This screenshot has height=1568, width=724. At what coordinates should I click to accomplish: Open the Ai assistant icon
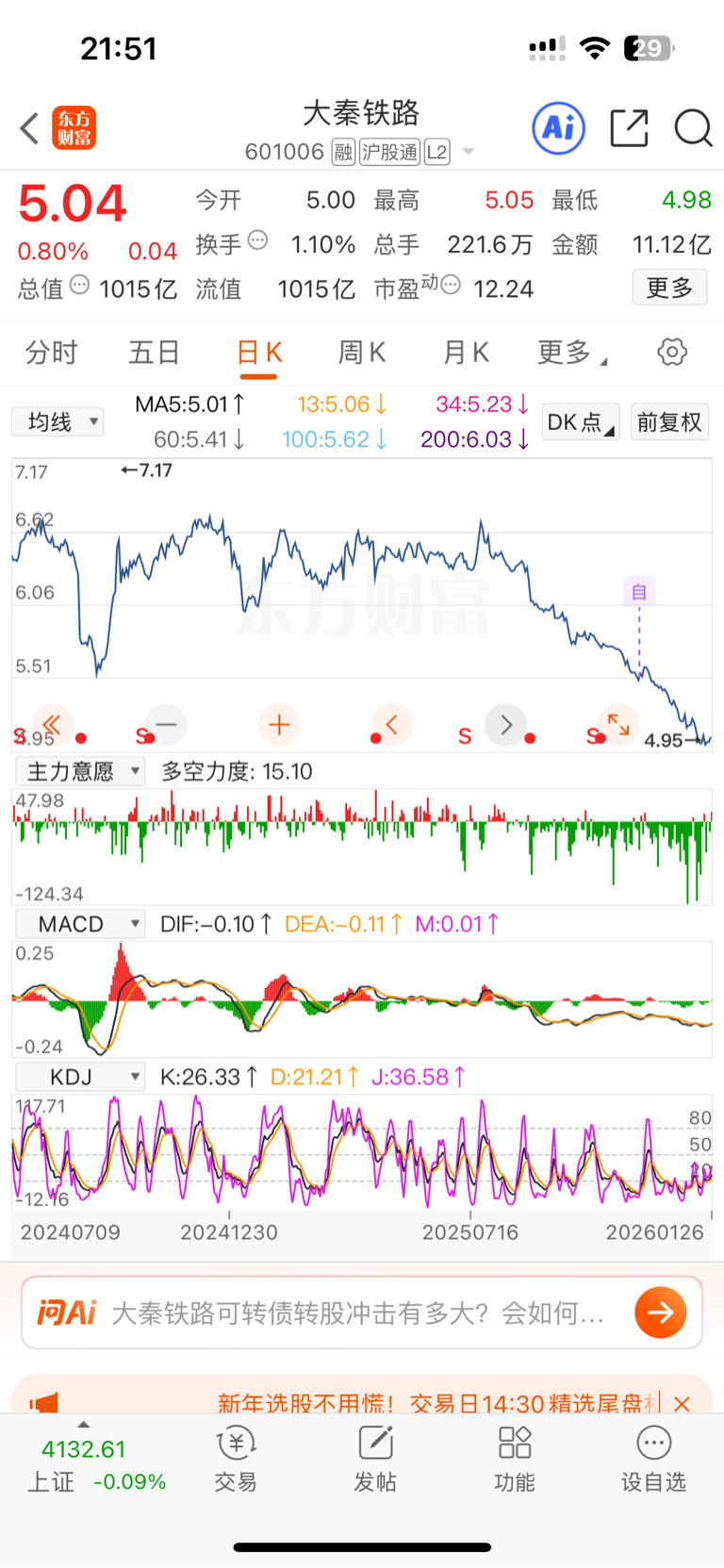(559, 128)
